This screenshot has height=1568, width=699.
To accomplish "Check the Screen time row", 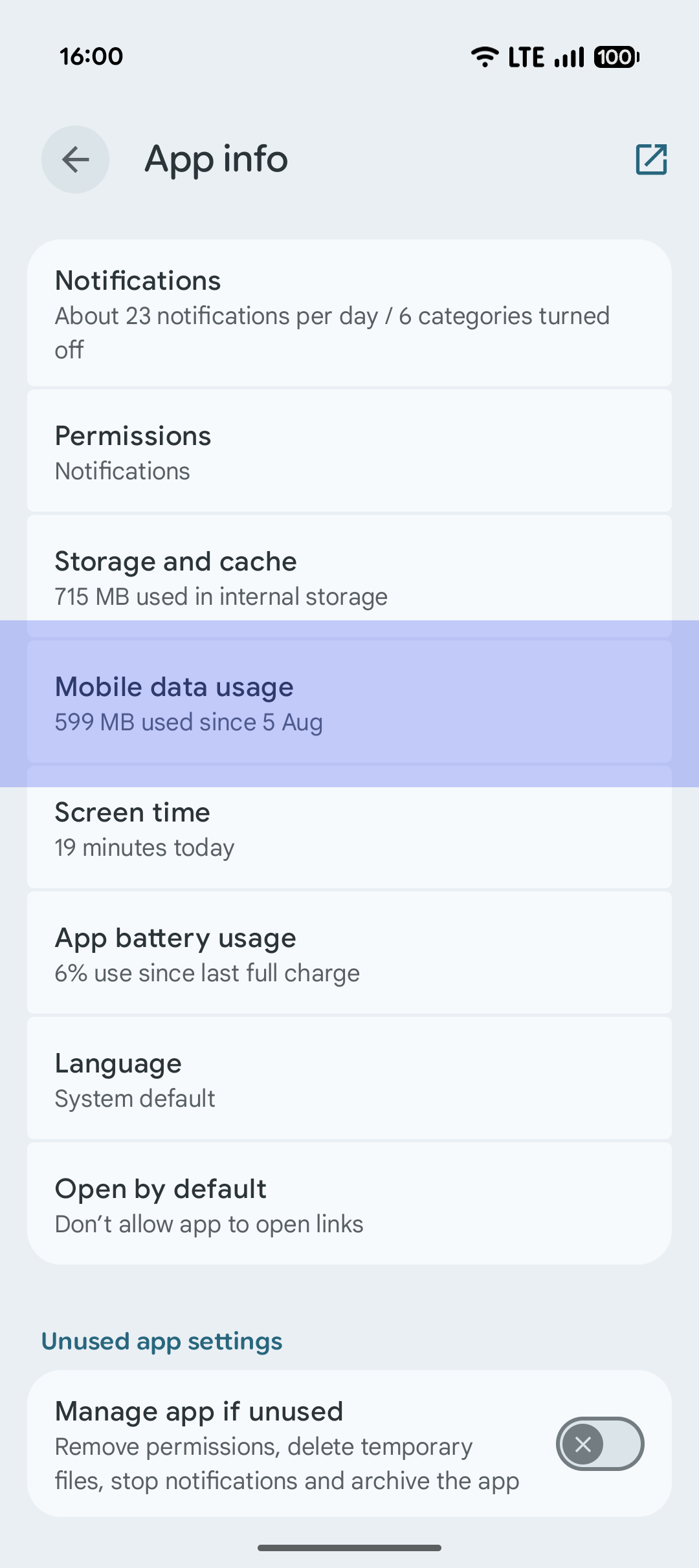I will [349, 828].
